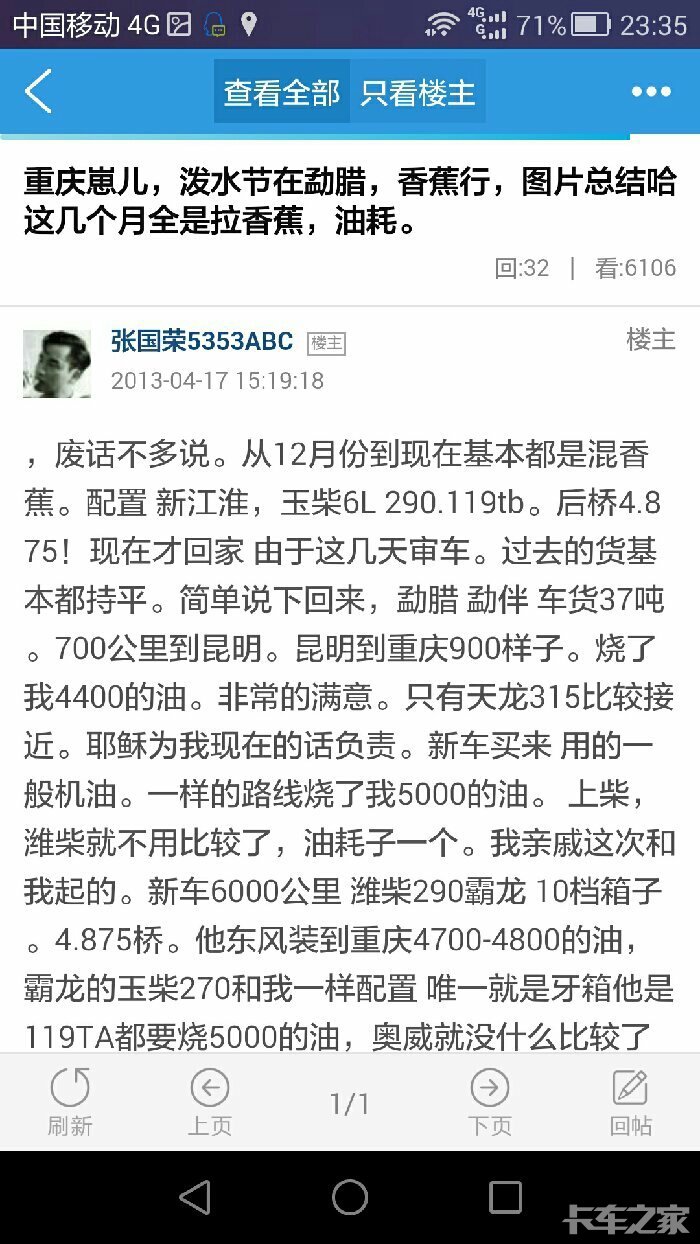The width and height of the screenshot is (700, 1244).
Task: Open the three-dot overflow menu
Action: pyautogui.click(x=651, y=92)
